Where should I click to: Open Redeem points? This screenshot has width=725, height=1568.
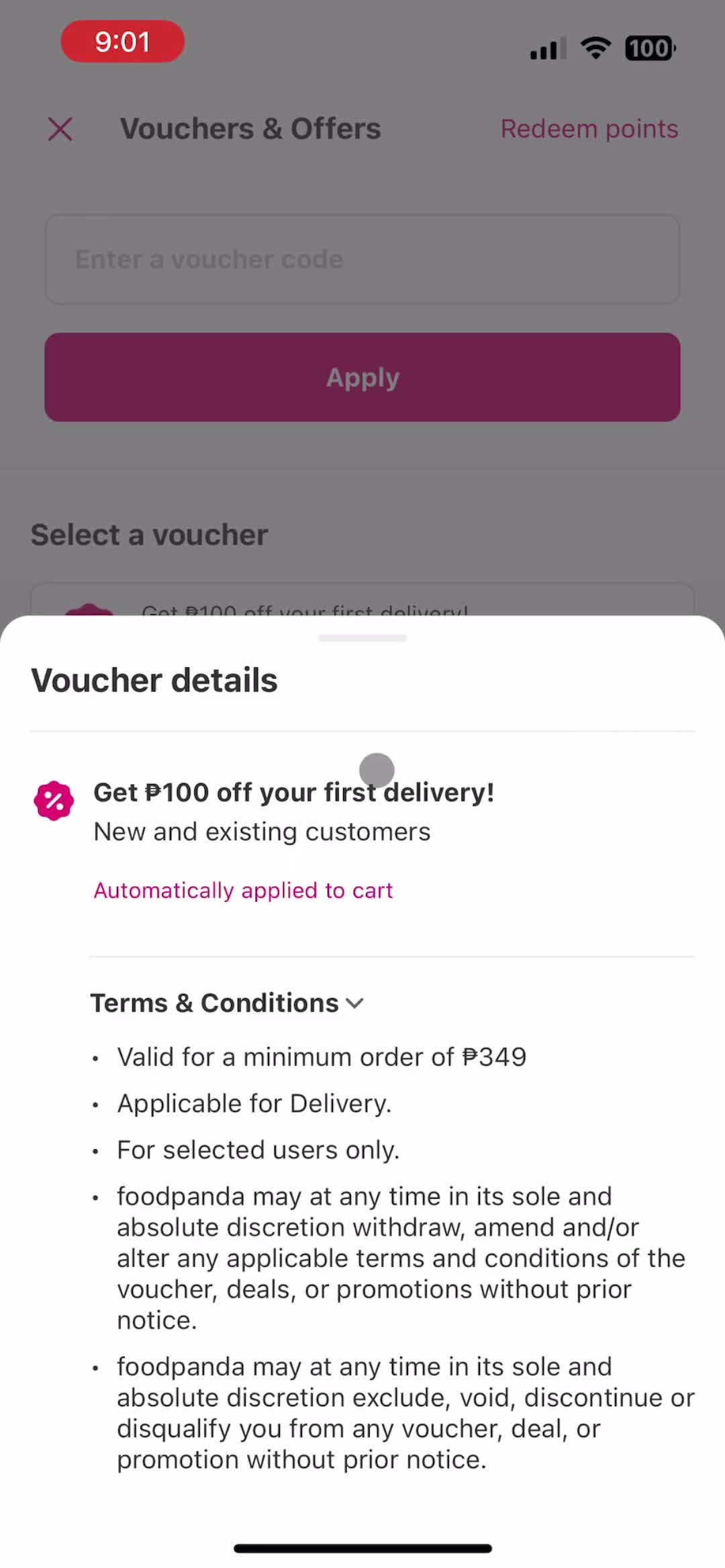coord(589,129)
